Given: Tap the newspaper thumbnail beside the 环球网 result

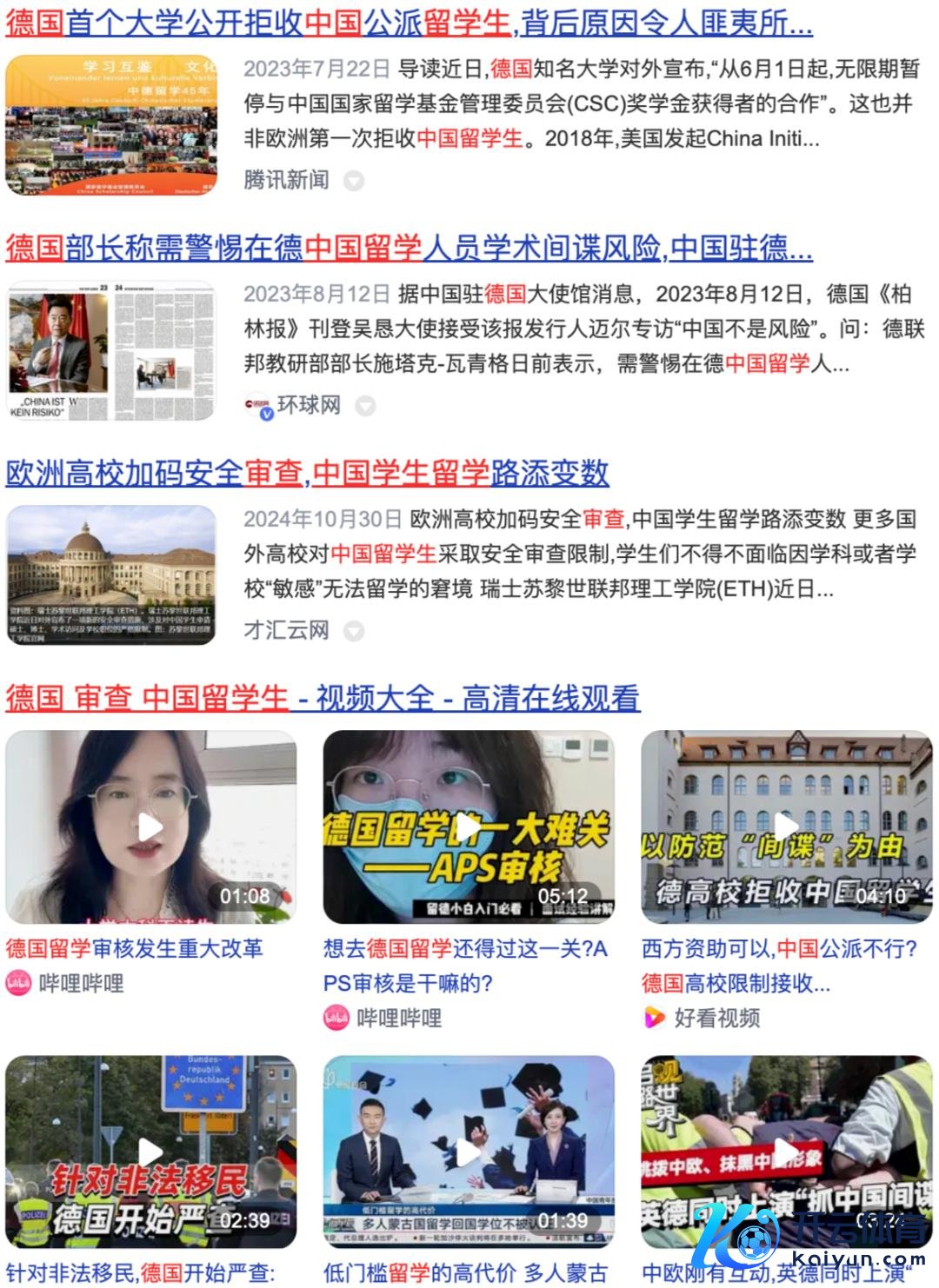Looking at the screenshot, I should coord(111,351).
